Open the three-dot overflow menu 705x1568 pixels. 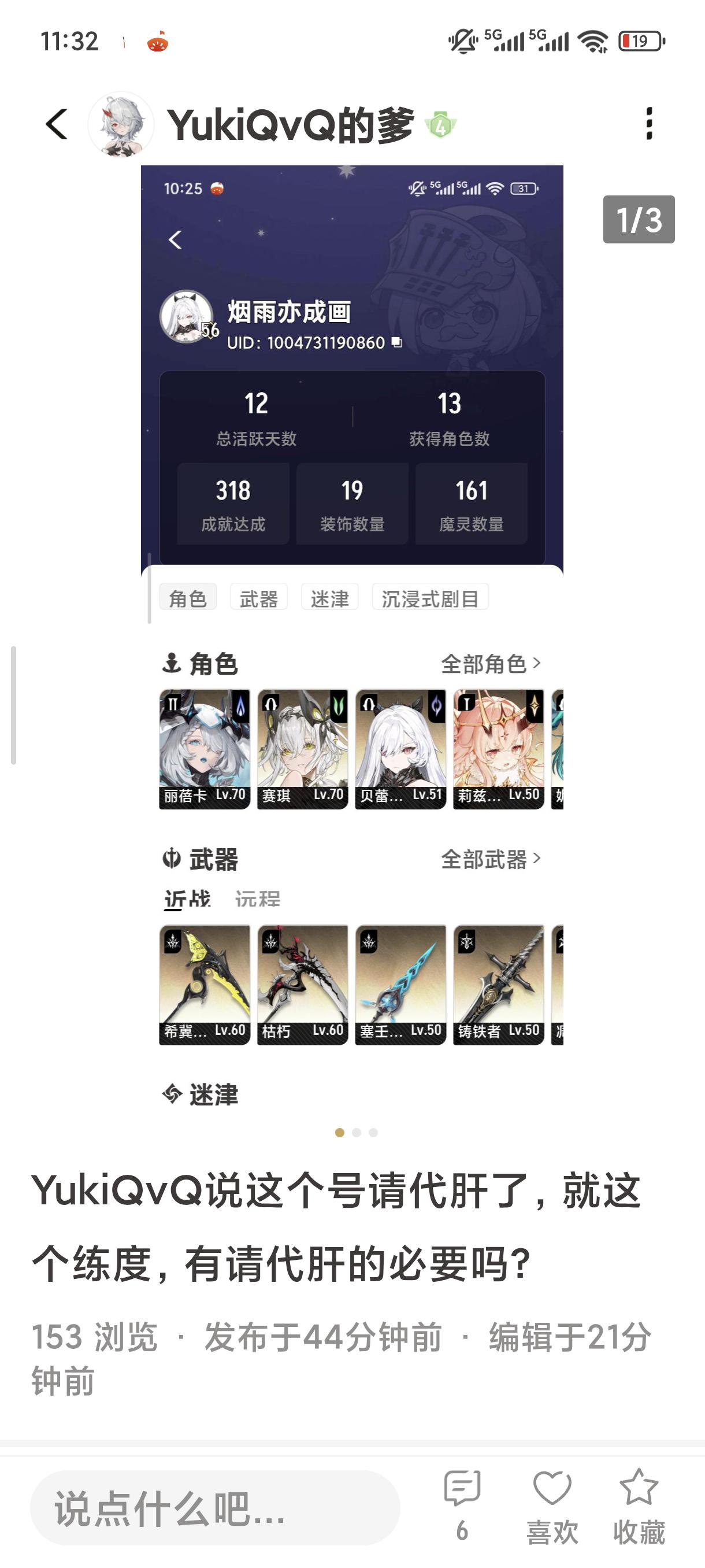click(x=648, y=124)
